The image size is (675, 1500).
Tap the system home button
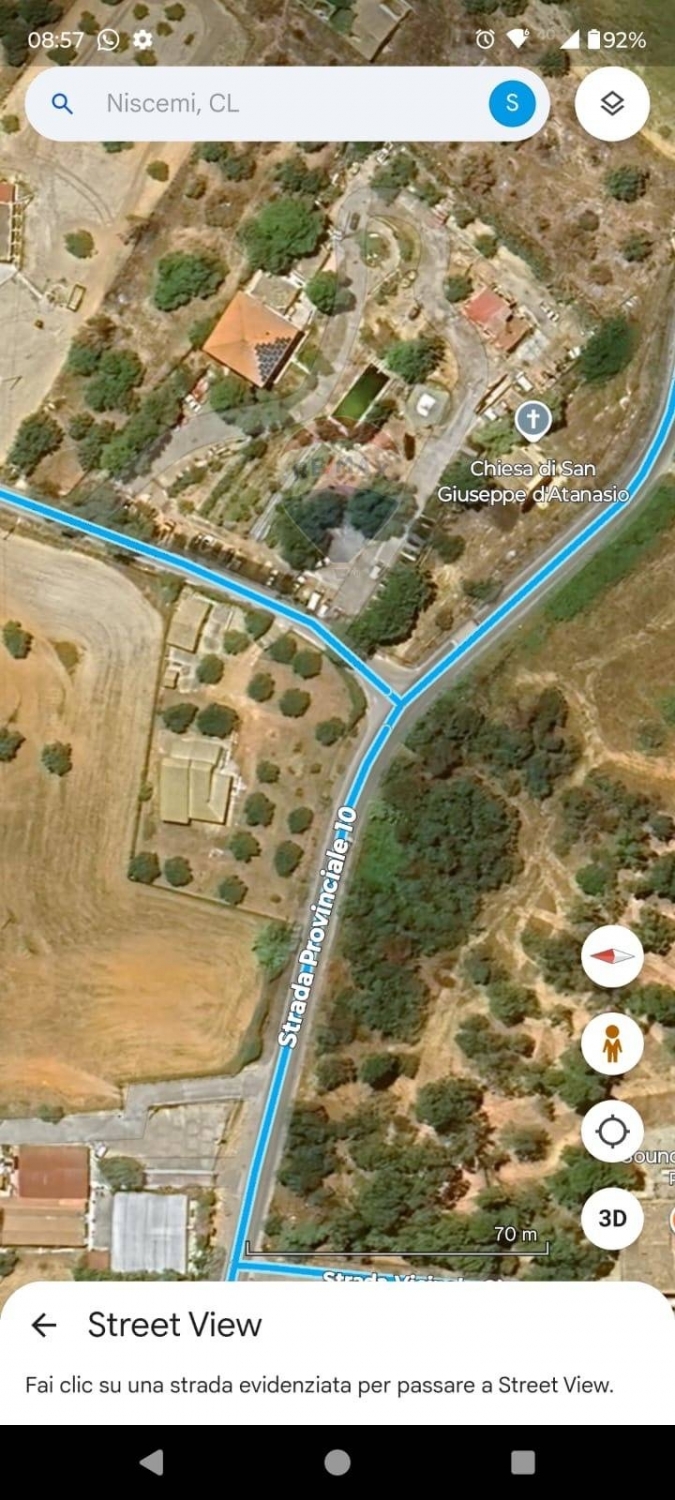(x=337, y=1462)
